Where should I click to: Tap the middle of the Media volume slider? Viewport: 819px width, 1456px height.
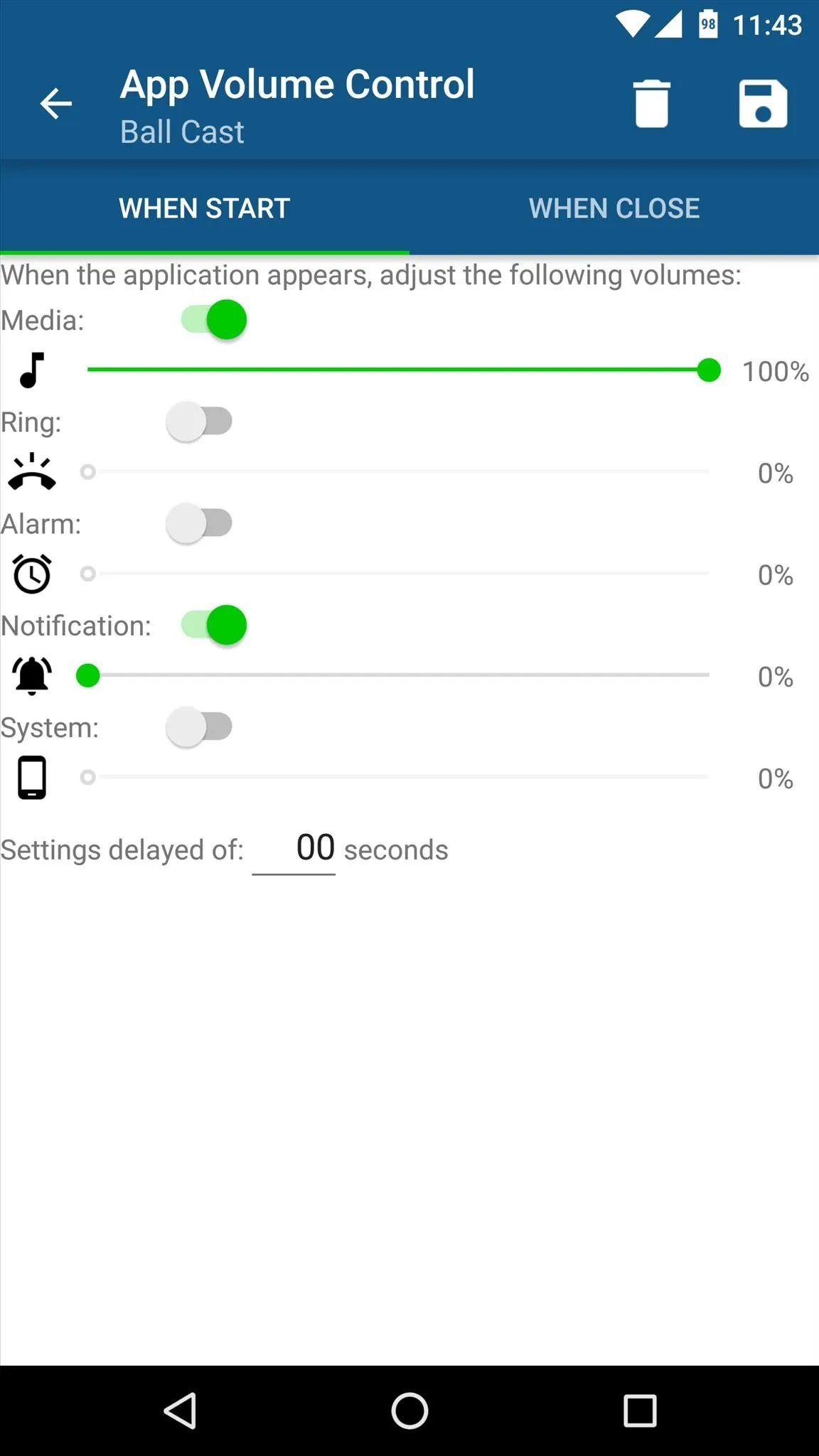tap(398, 370)
